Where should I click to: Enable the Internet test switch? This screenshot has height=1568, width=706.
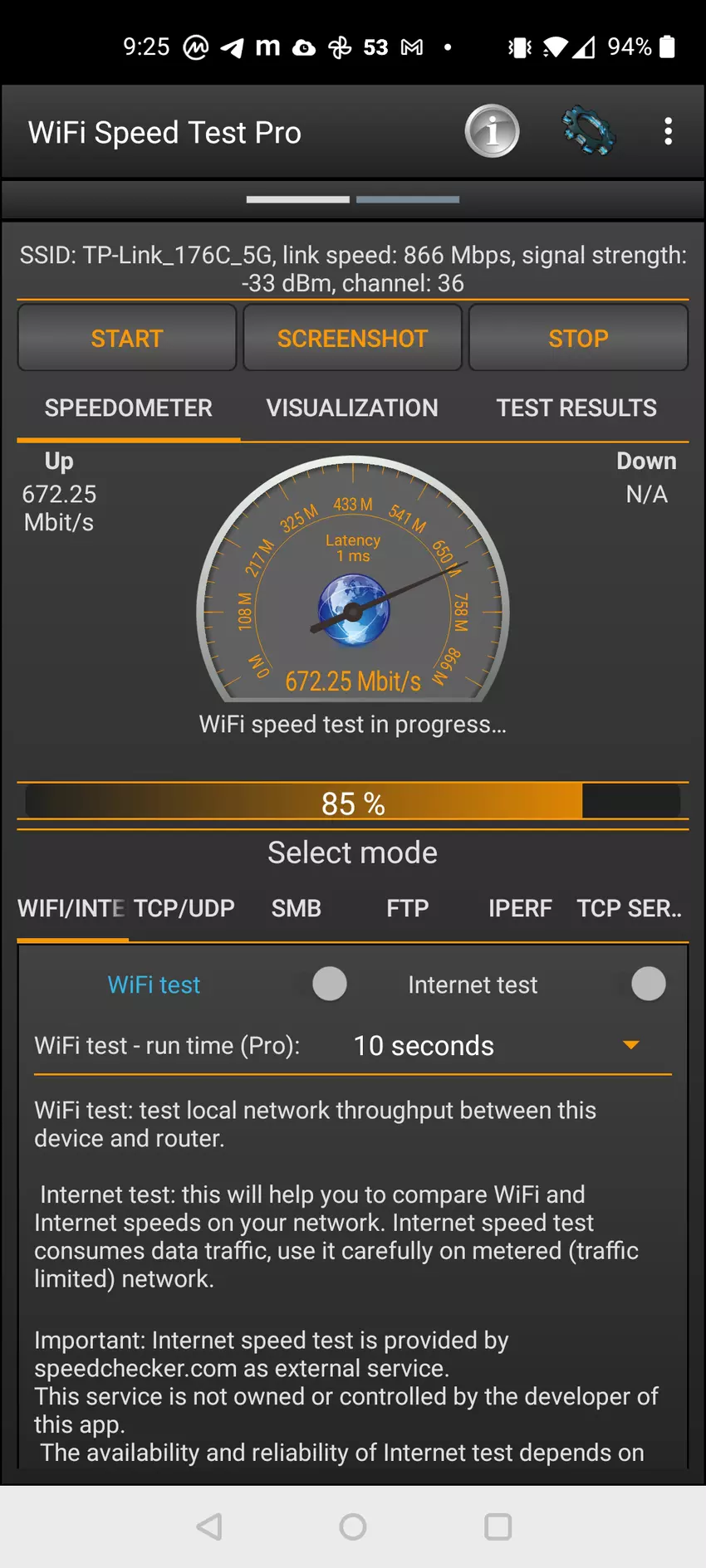pyautogui.click(x=648, y=984)
